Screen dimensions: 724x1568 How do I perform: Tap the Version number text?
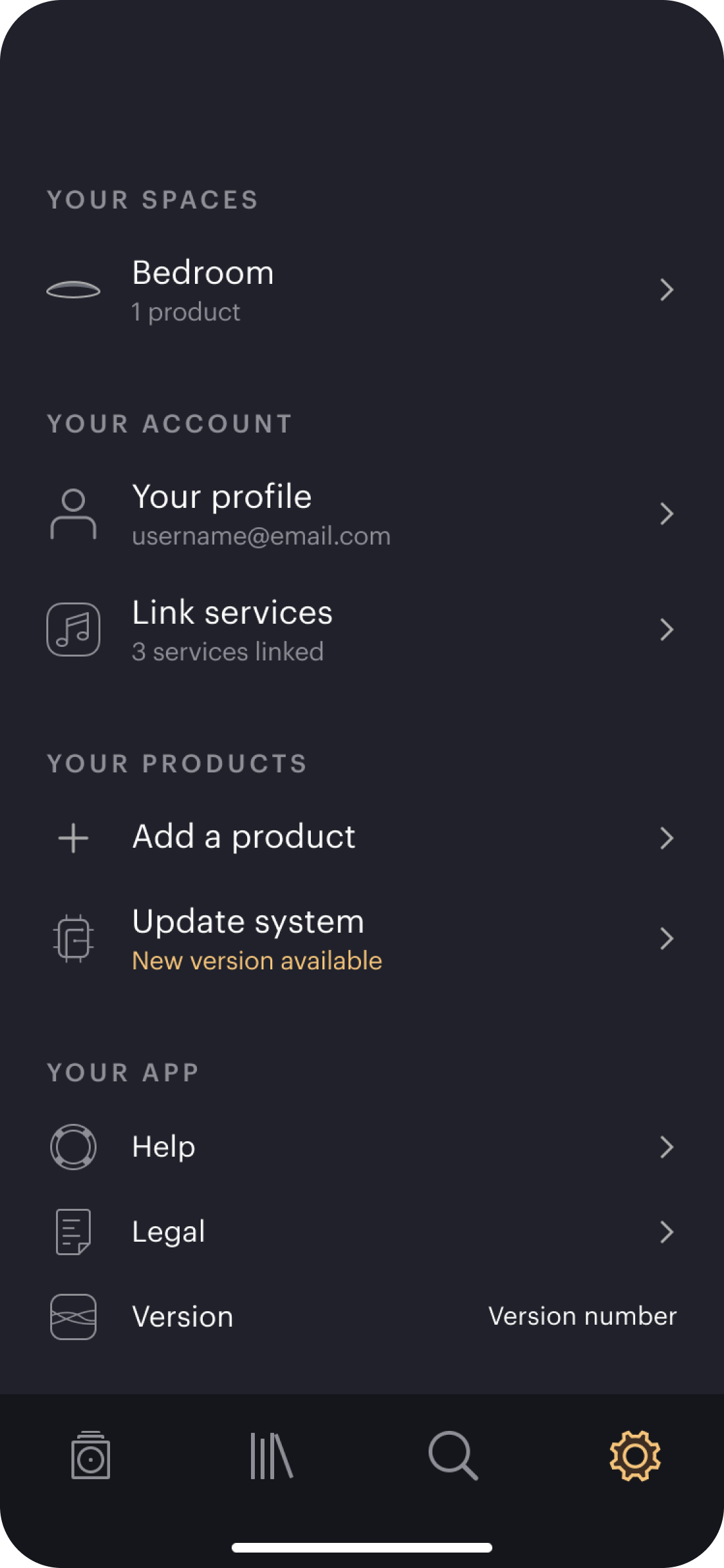click(x=582, y=1316)
